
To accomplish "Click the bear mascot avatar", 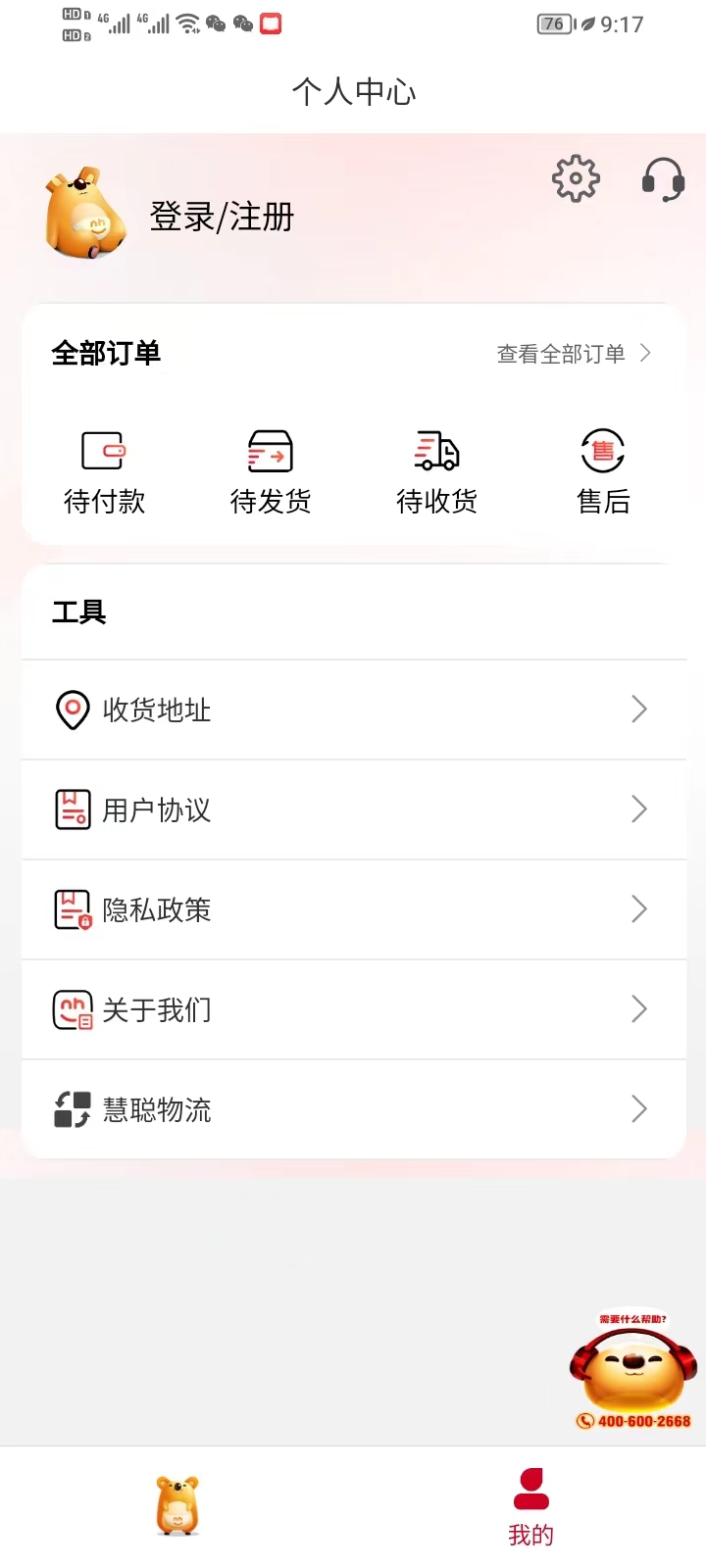I will (83, 216).
